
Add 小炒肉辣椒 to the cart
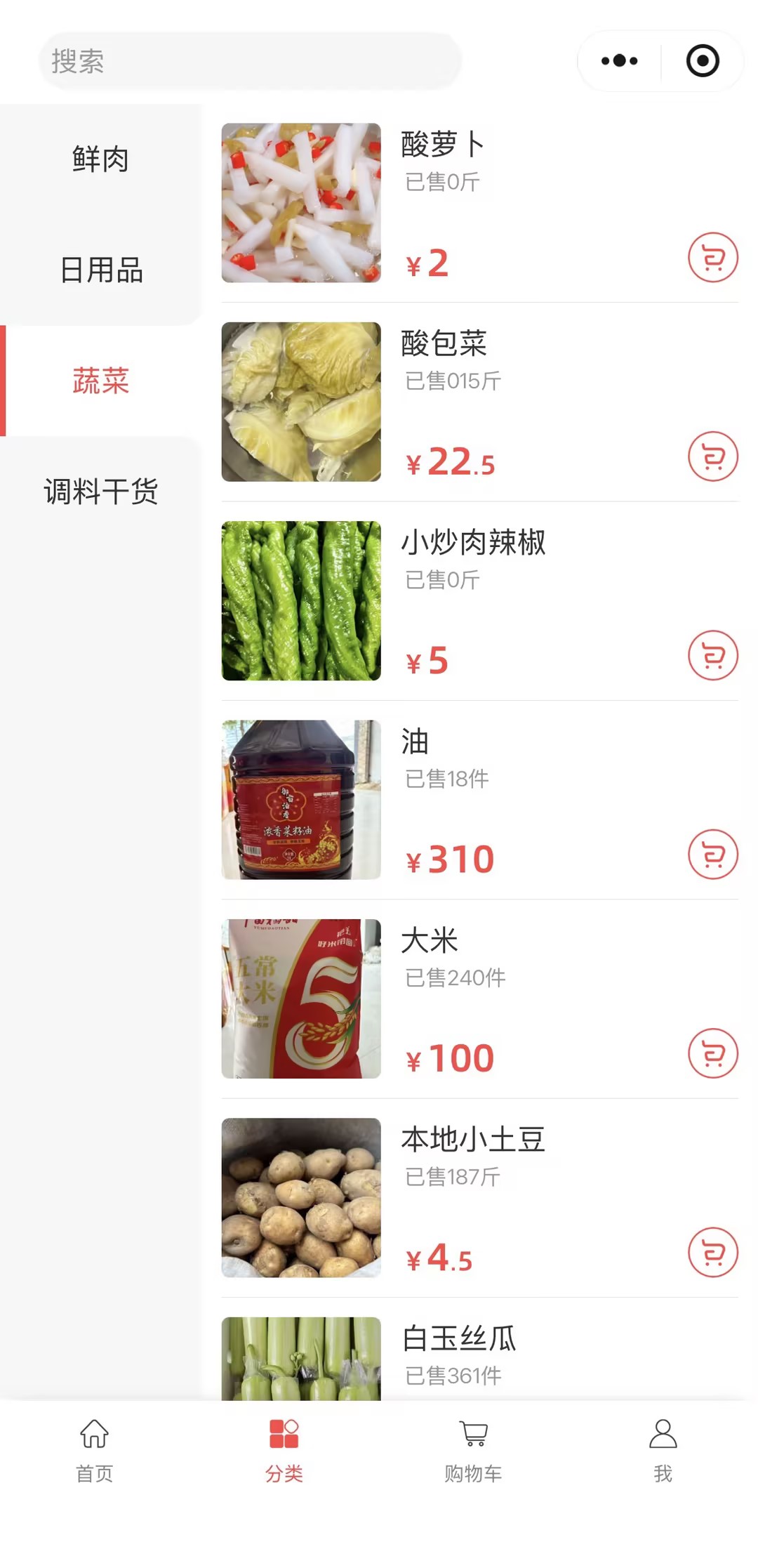pyautogui.click(x=712, y=655)
